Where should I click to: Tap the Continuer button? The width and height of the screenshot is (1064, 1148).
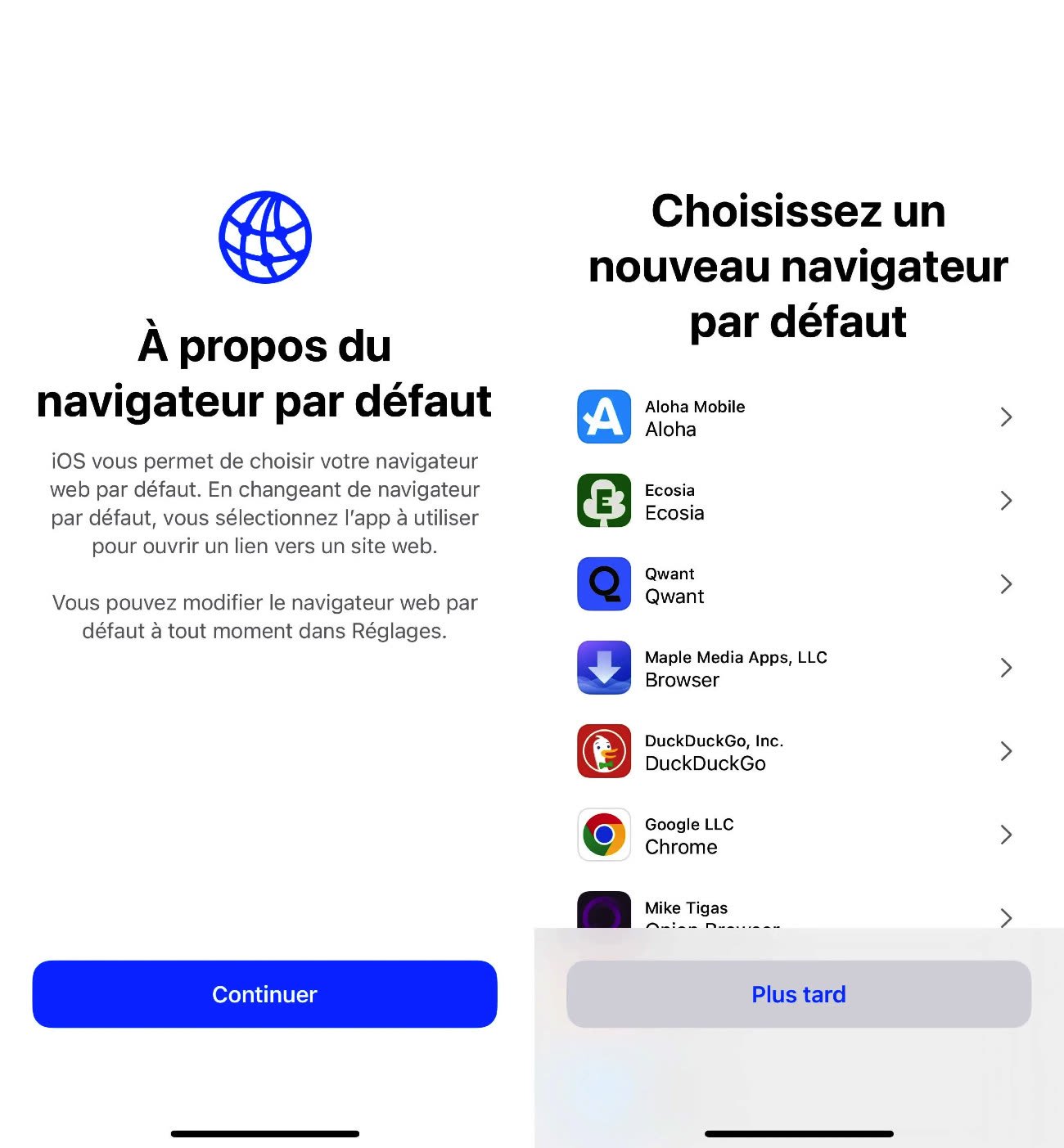click(x=264, y=993)
